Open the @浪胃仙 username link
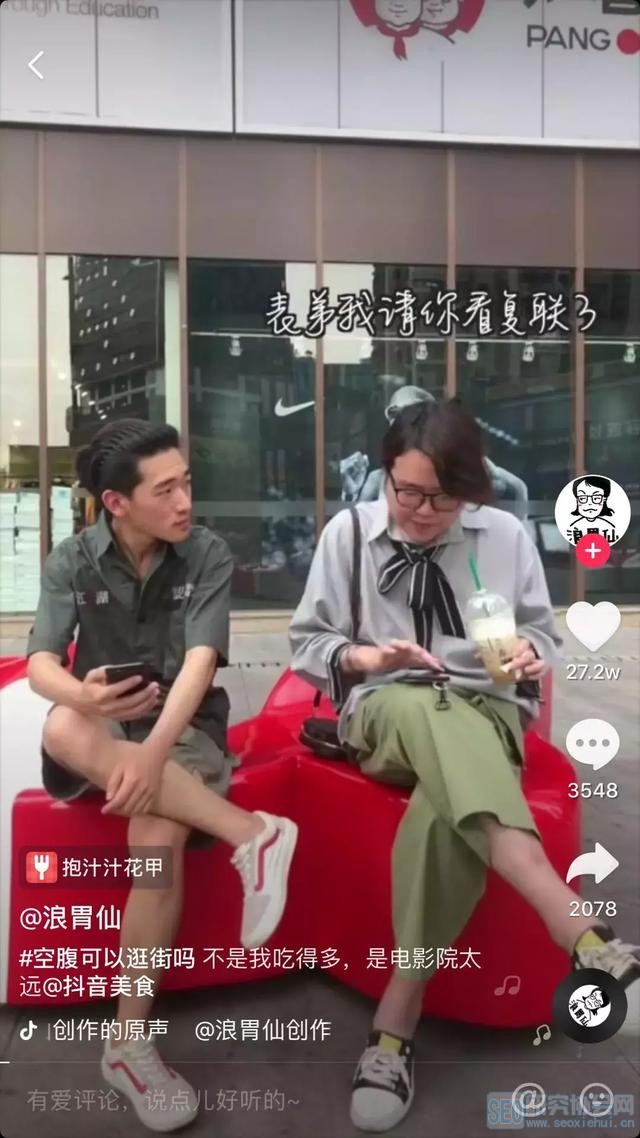This screenshot has width=640, height=1138. 70,917
